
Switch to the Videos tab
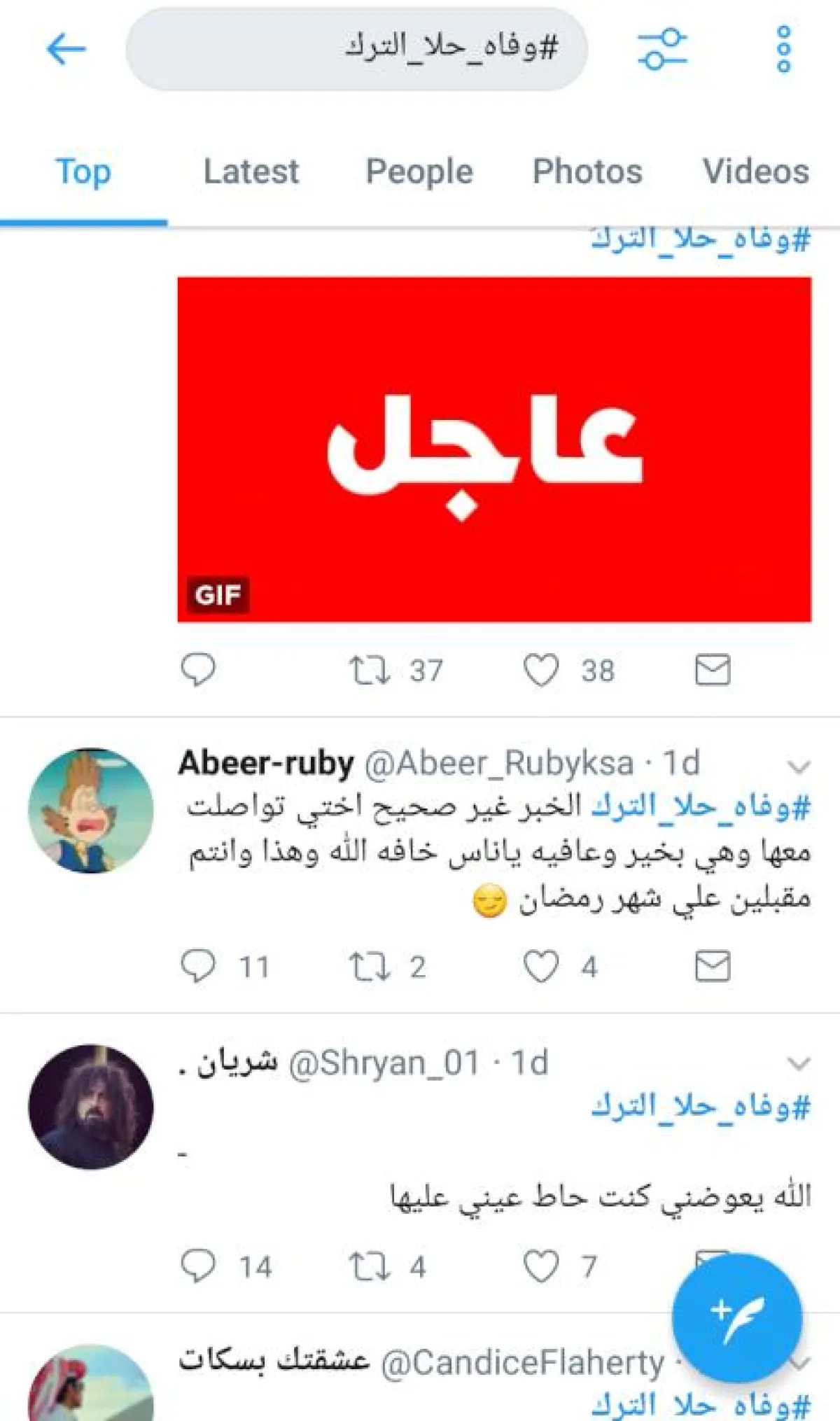756,171
